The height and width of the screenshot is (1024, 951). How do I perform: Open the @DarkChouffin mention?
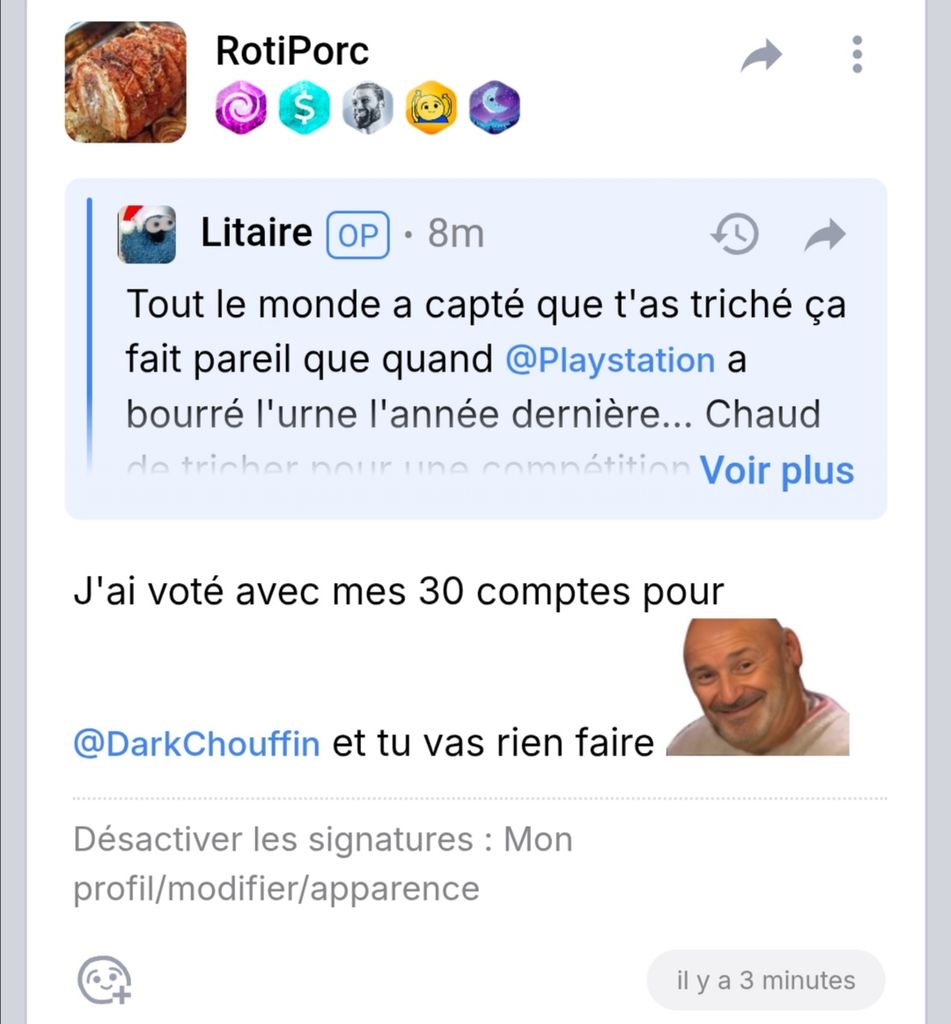point(197,744)
